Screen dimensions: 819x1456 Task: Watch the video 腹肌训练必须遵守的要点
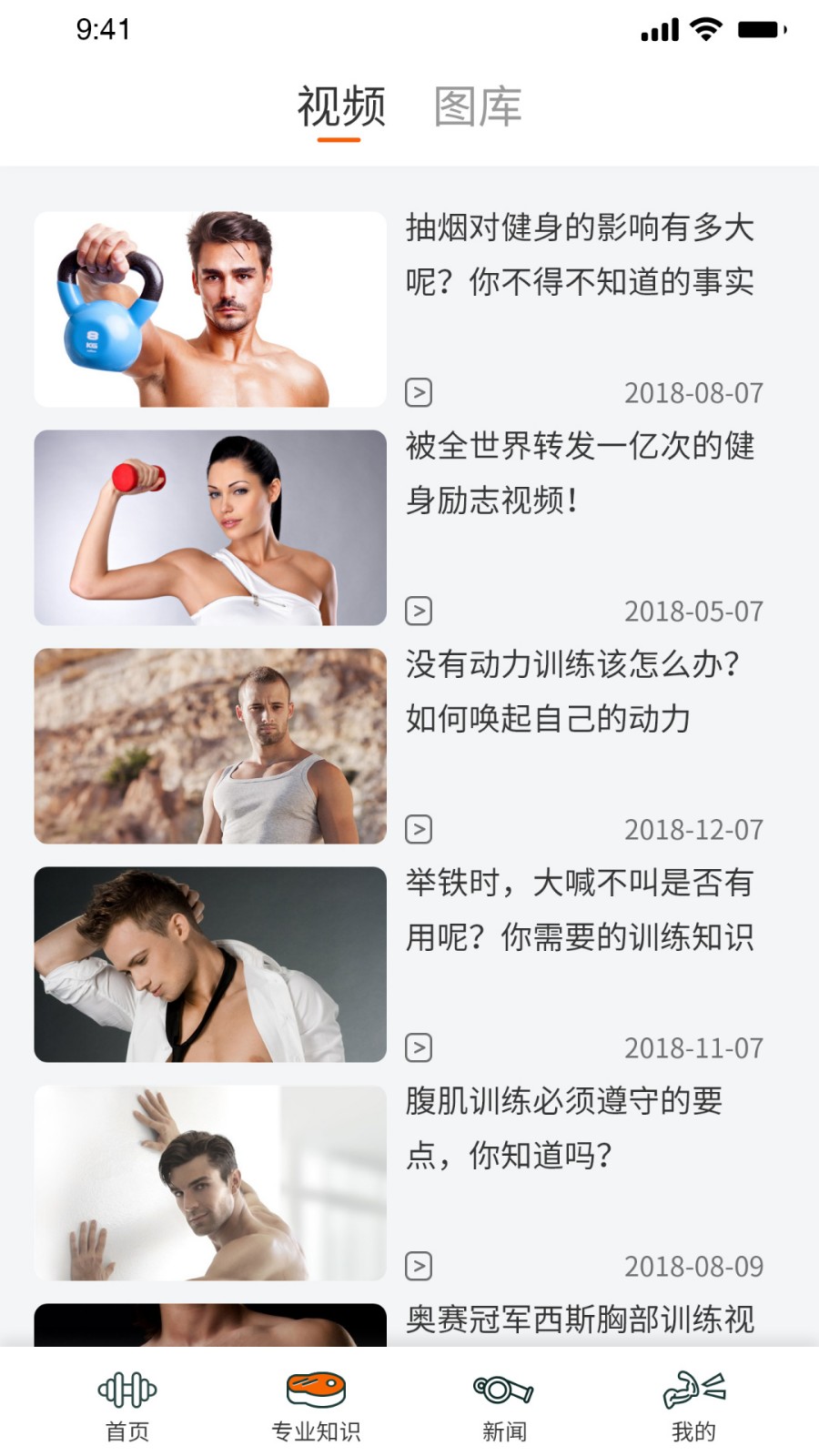[x=564, y=1127]
